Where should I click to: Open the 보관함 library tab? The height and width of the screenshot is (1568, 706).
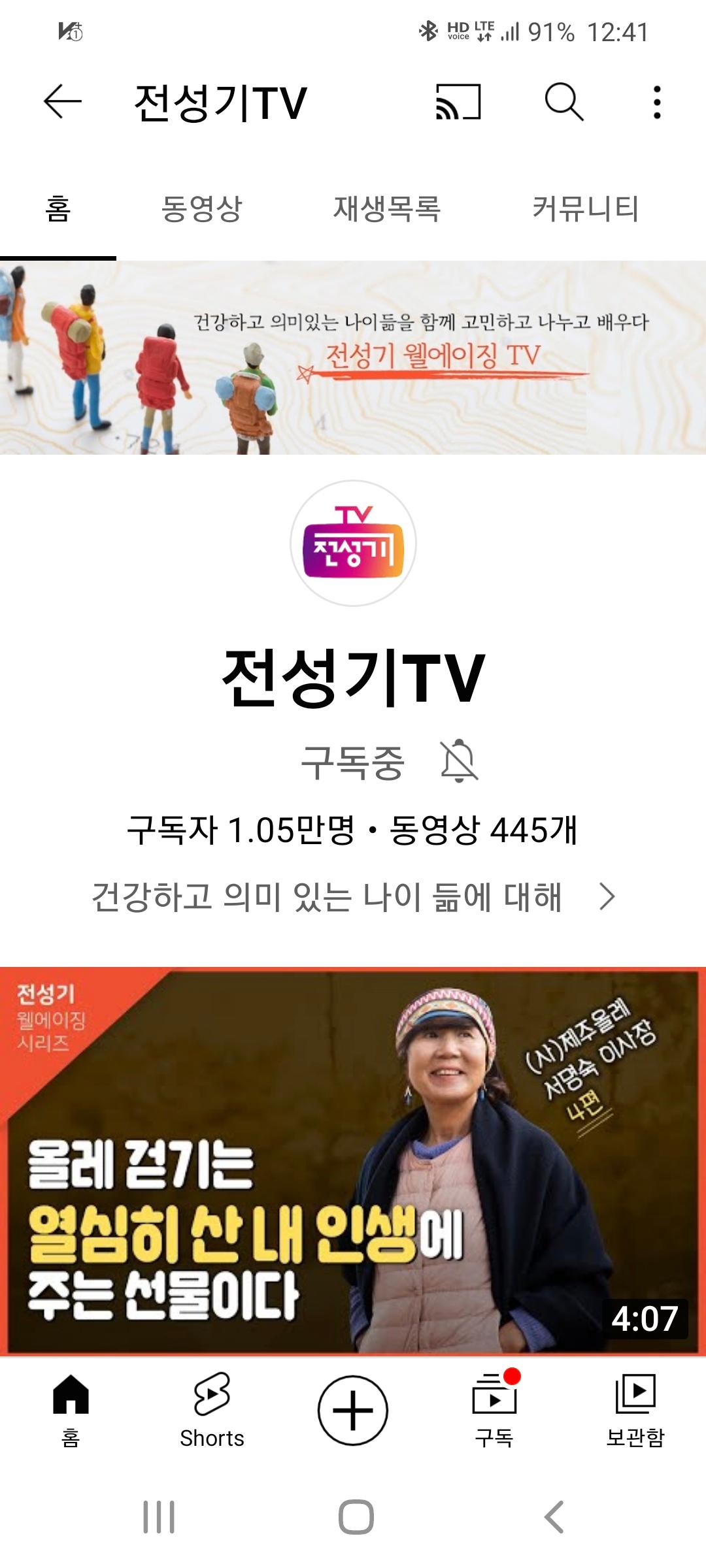635,1409
